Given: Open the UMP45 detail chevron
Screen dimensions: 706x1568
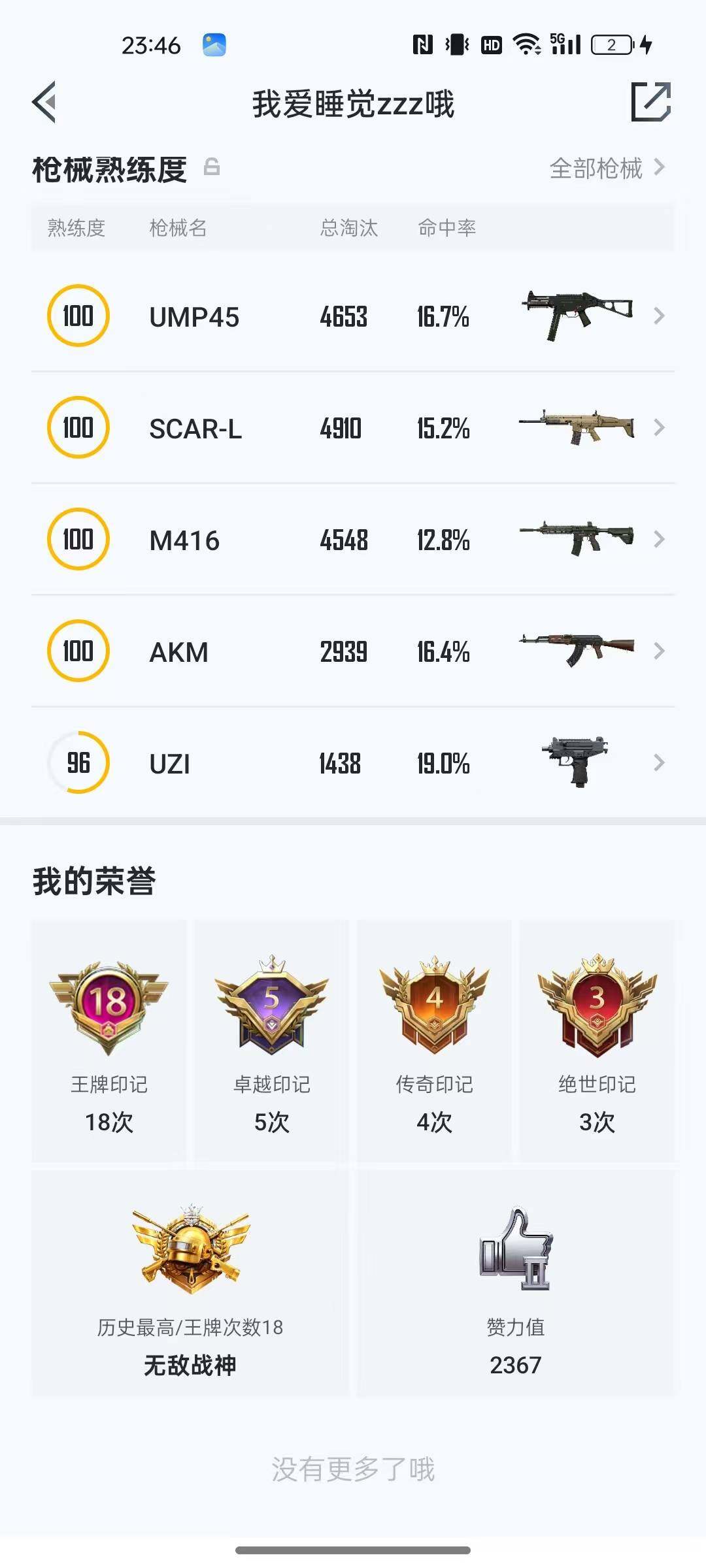Looking at the screenshot, I should (x=659, y=317).
